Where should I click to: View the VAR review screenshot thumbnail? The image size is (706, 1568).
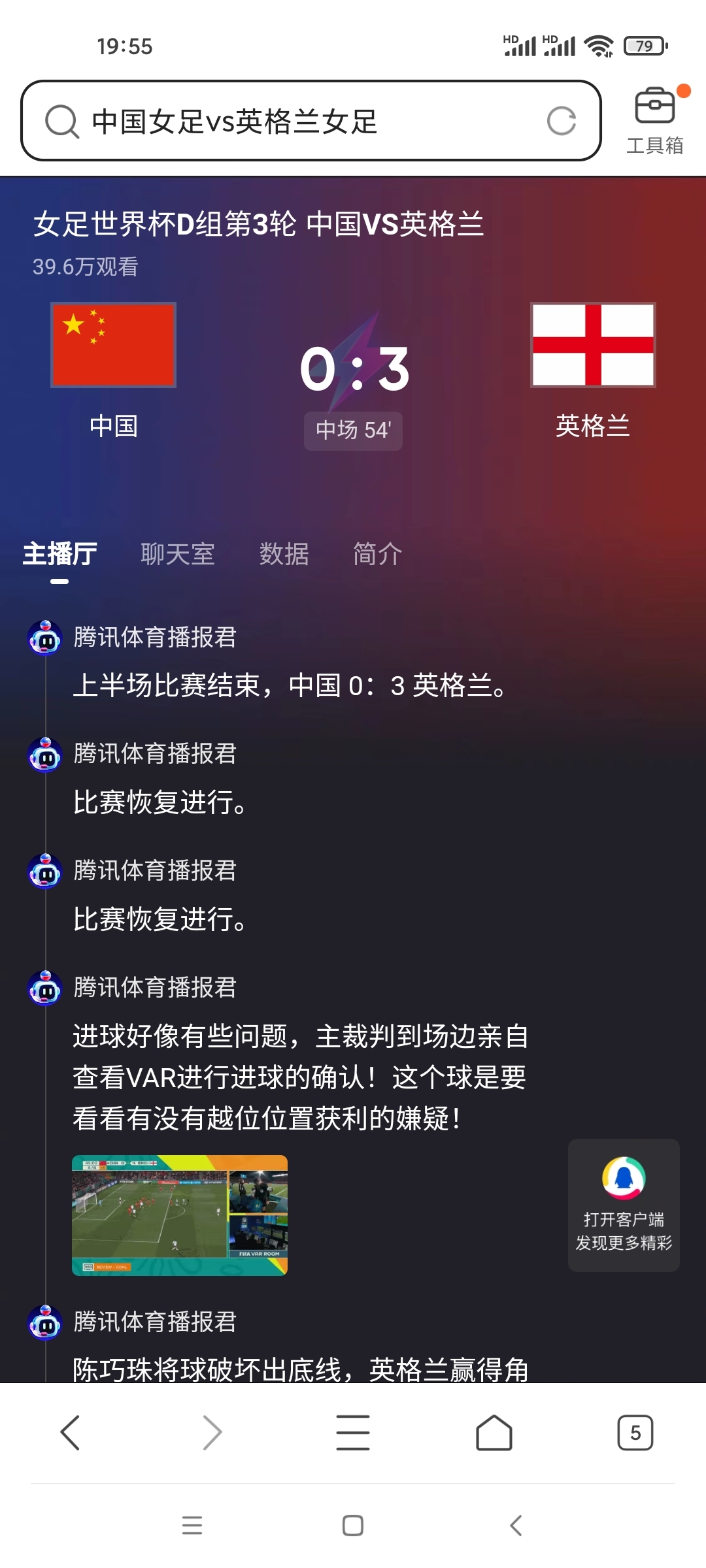pyautogui.click(x=180, y=1215)
